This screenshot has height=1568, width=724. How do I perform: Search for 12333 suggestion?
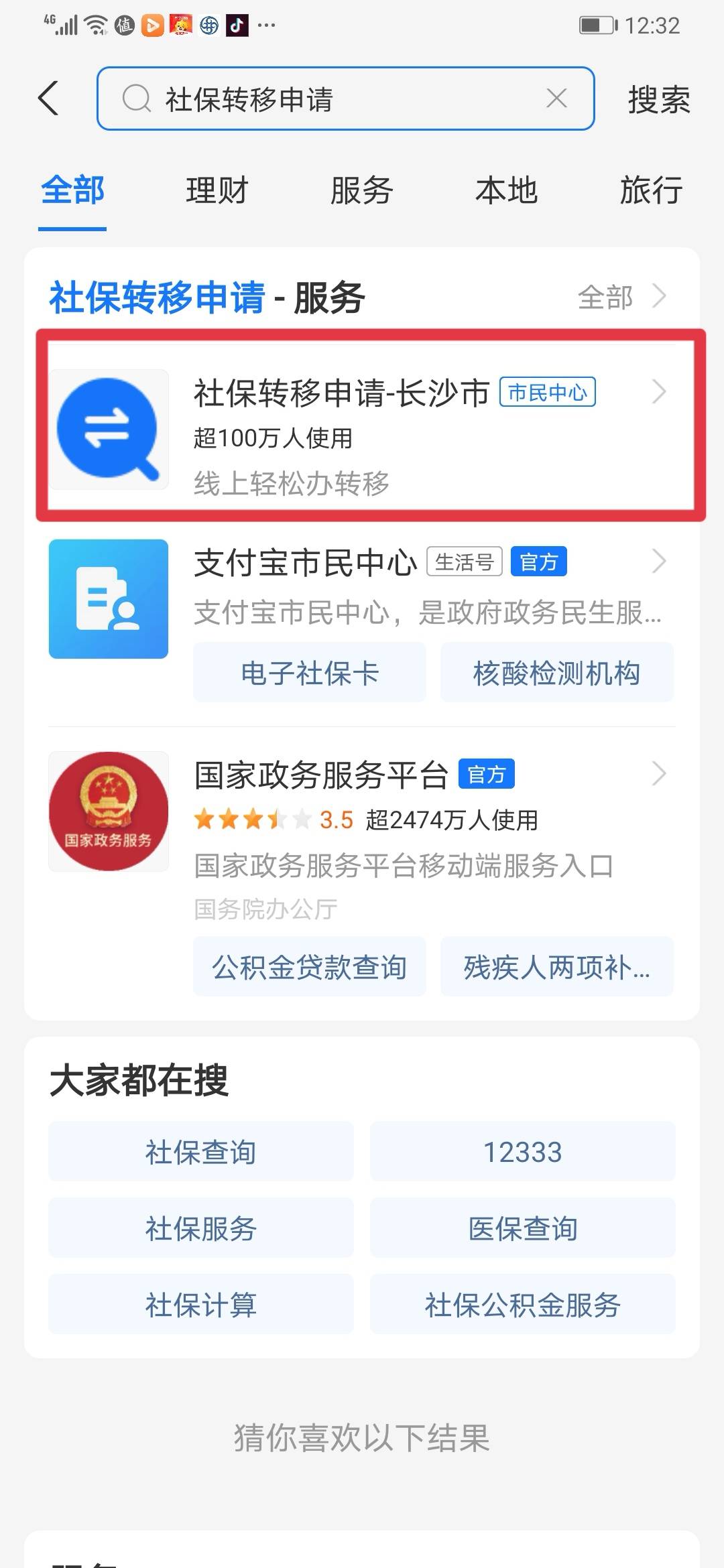tap(522, 1152)
